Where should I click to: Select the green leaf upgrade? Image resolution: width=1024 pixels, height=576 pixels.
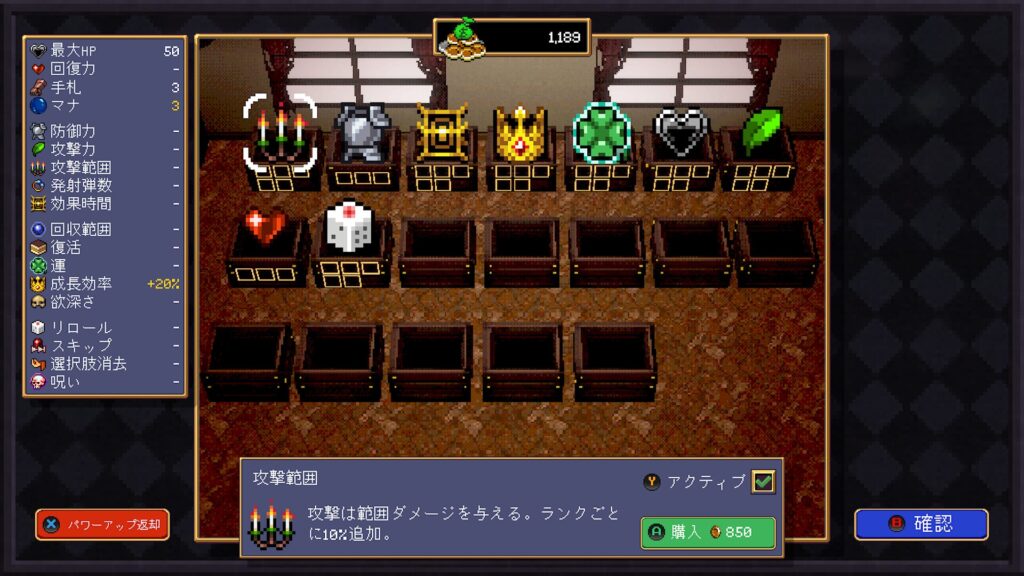(x=760, y=133)
